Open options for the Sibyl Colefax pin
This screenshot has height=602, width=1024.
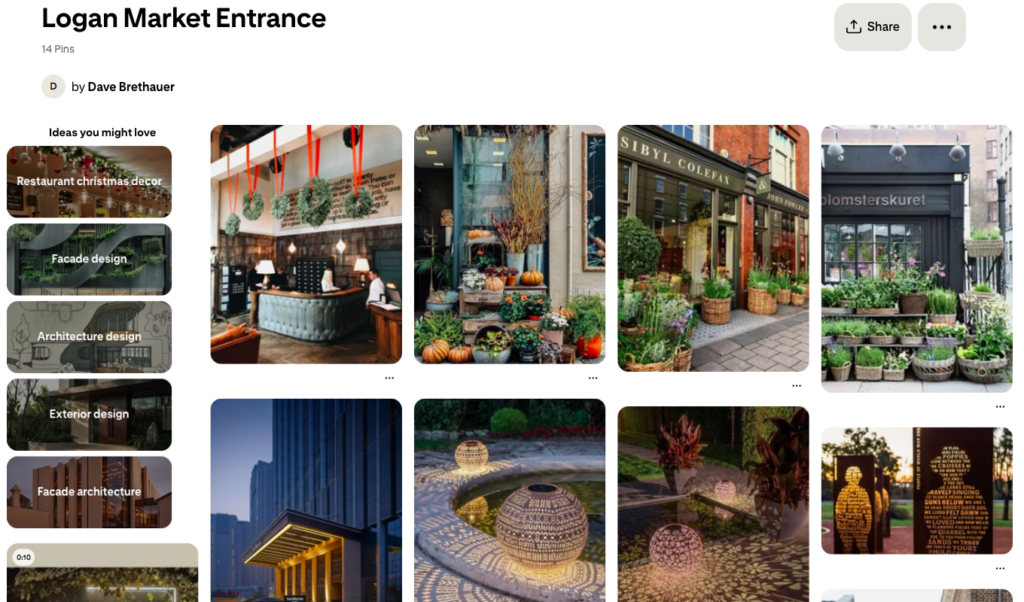(x=797, y=386)
